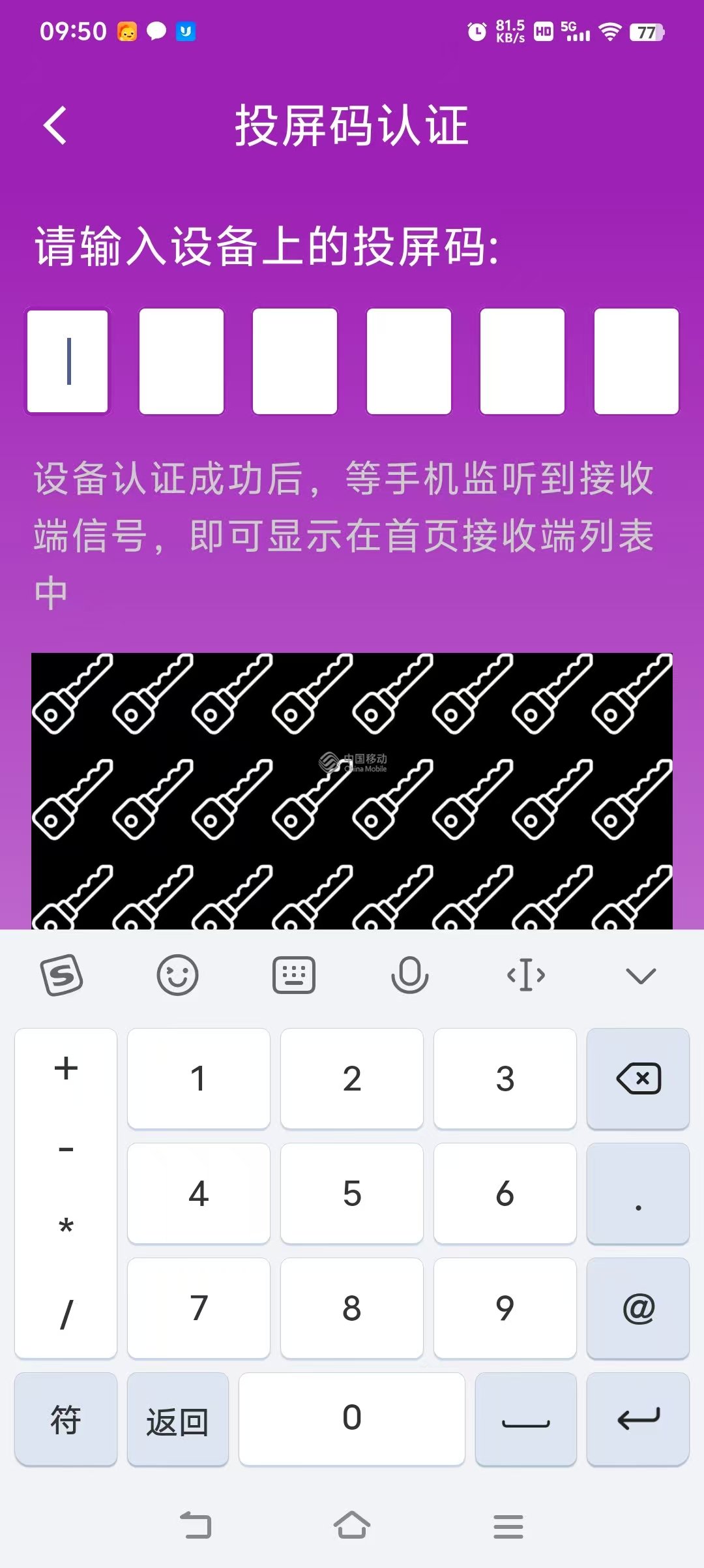This screenshot has width=704, height=1568.
Task: Focus the first cast code digit box
Action: [68, 361]
